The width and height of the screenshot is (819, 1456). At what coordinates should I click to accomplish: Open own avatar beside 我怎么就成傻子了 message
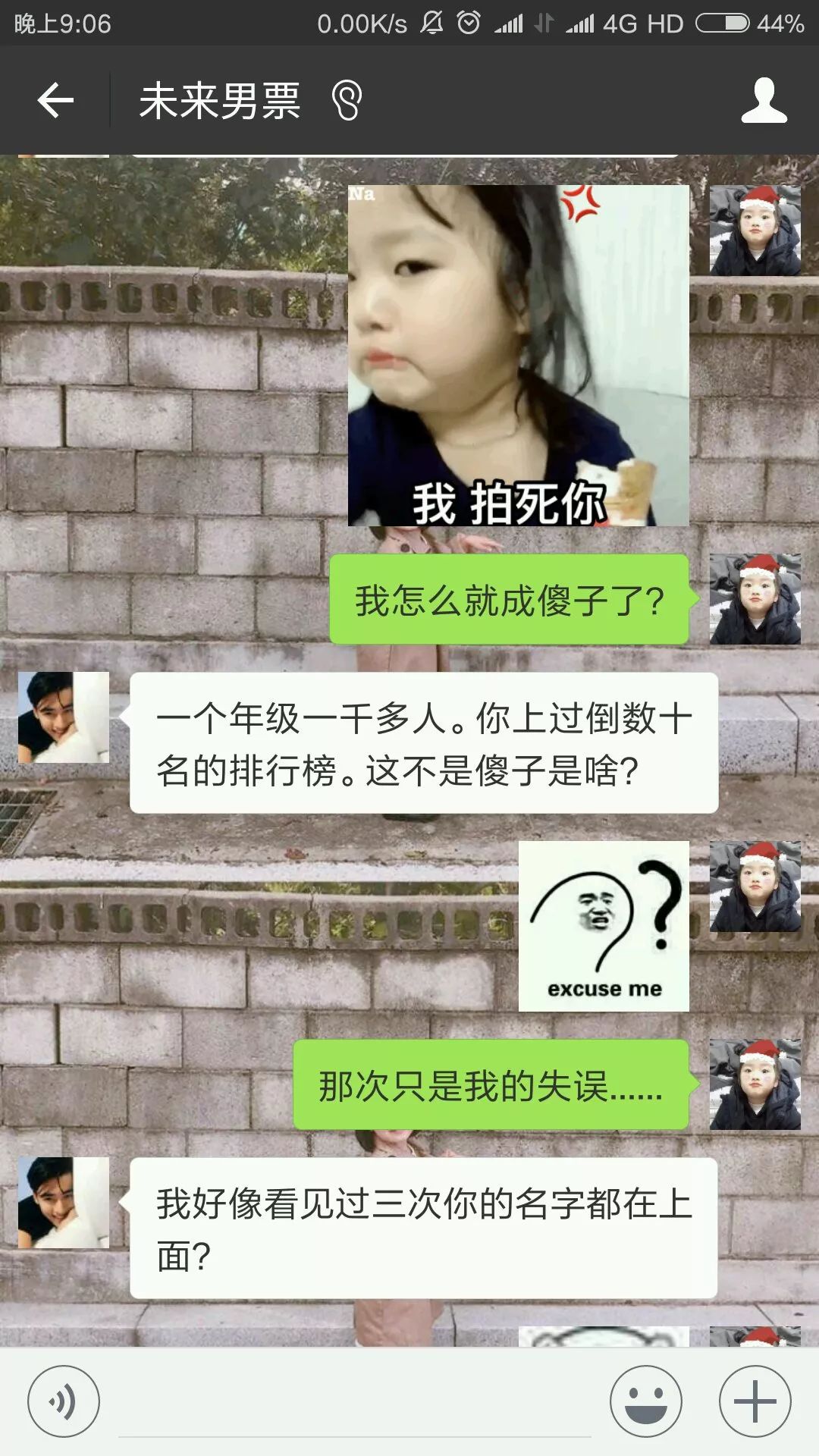[755, 599]
